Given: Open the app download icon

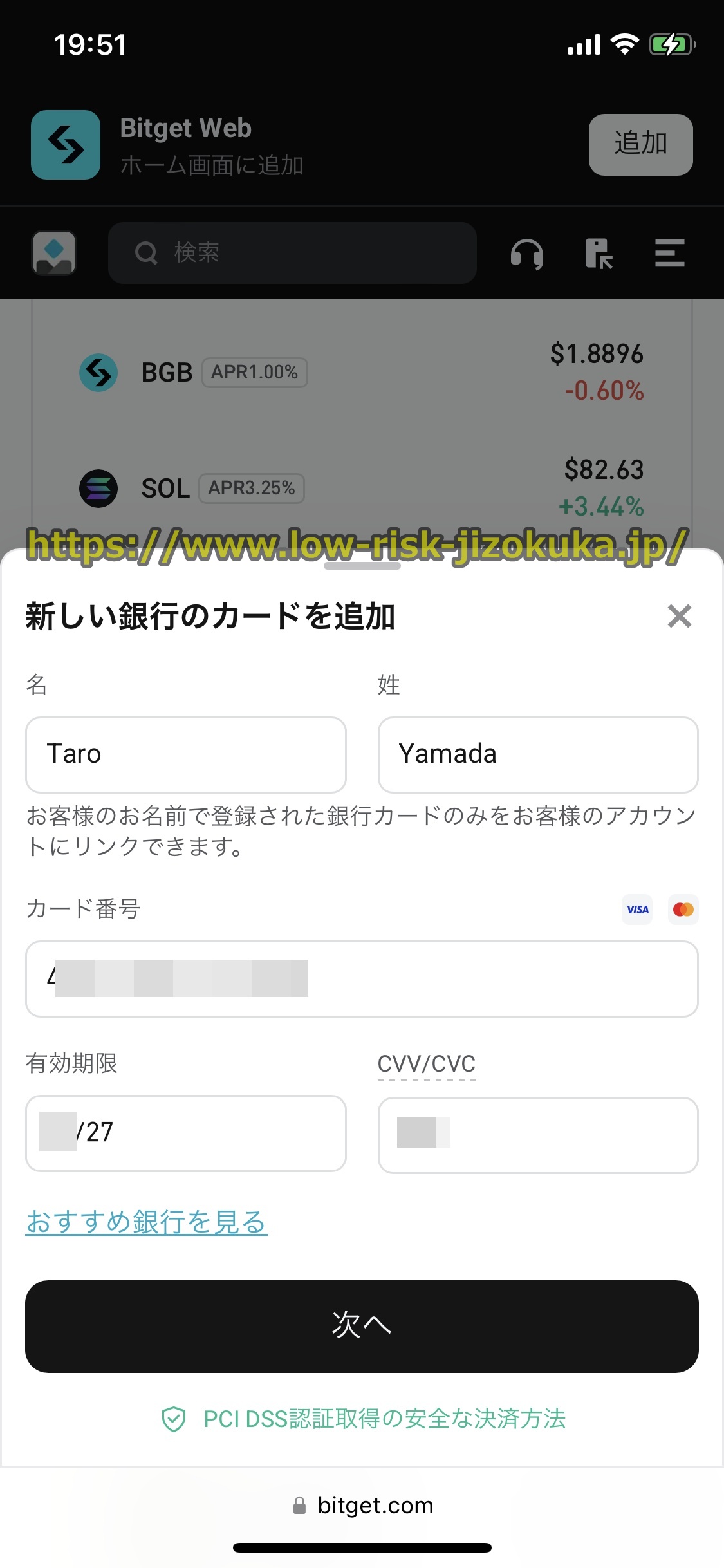Looking at the screenshot, I should pos(599,253).
